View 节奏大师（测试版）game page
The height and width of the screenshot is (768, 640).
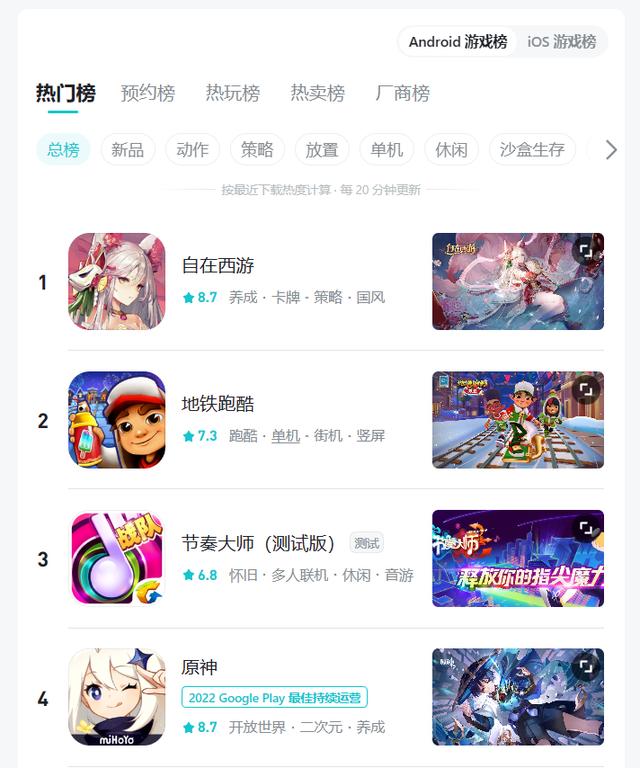click(258, 543)
